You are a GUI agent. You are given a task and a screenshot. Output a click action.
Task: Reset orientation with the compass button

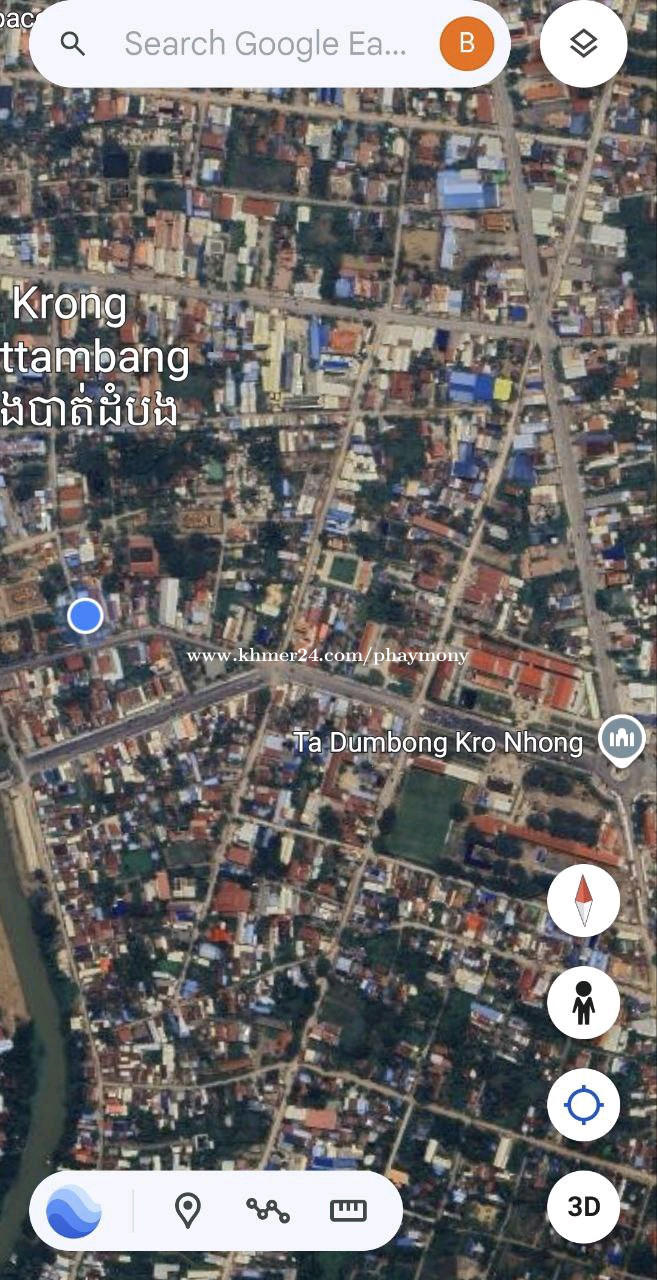point(584,901)
